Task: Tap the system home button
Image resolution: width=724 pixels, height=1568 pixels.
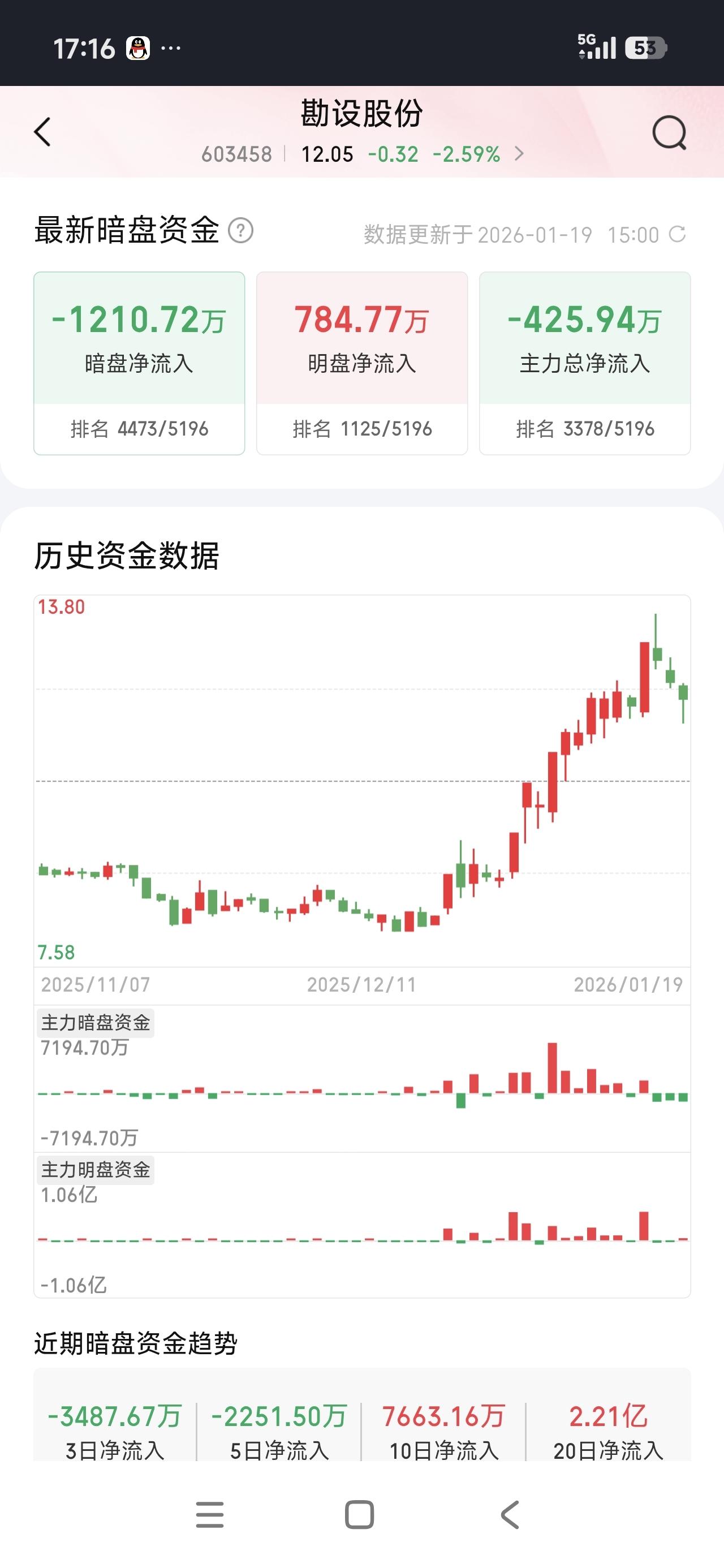Action: (x=359, y=1514)
